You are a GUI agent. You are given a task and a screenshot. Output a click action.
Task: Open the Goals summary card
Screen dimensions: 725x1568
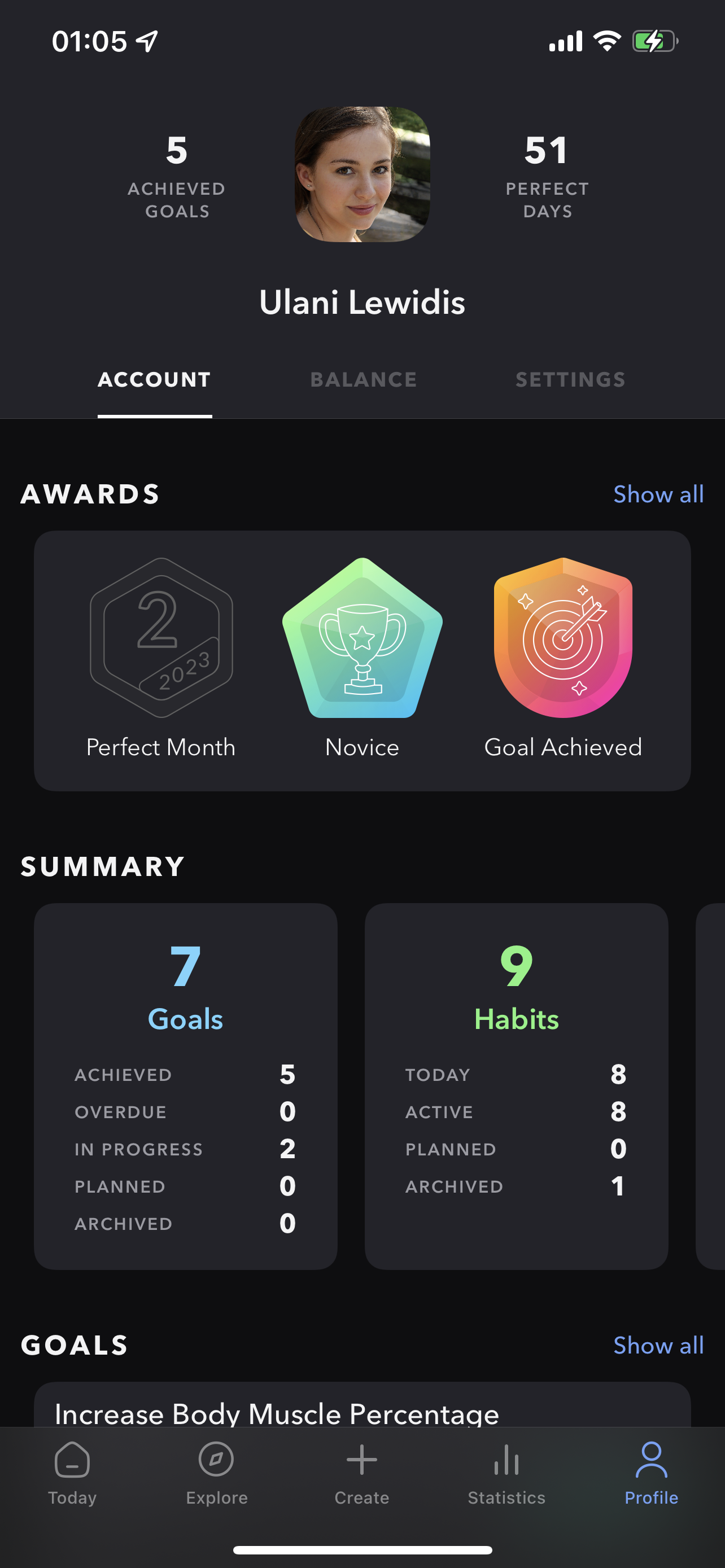186,1086
